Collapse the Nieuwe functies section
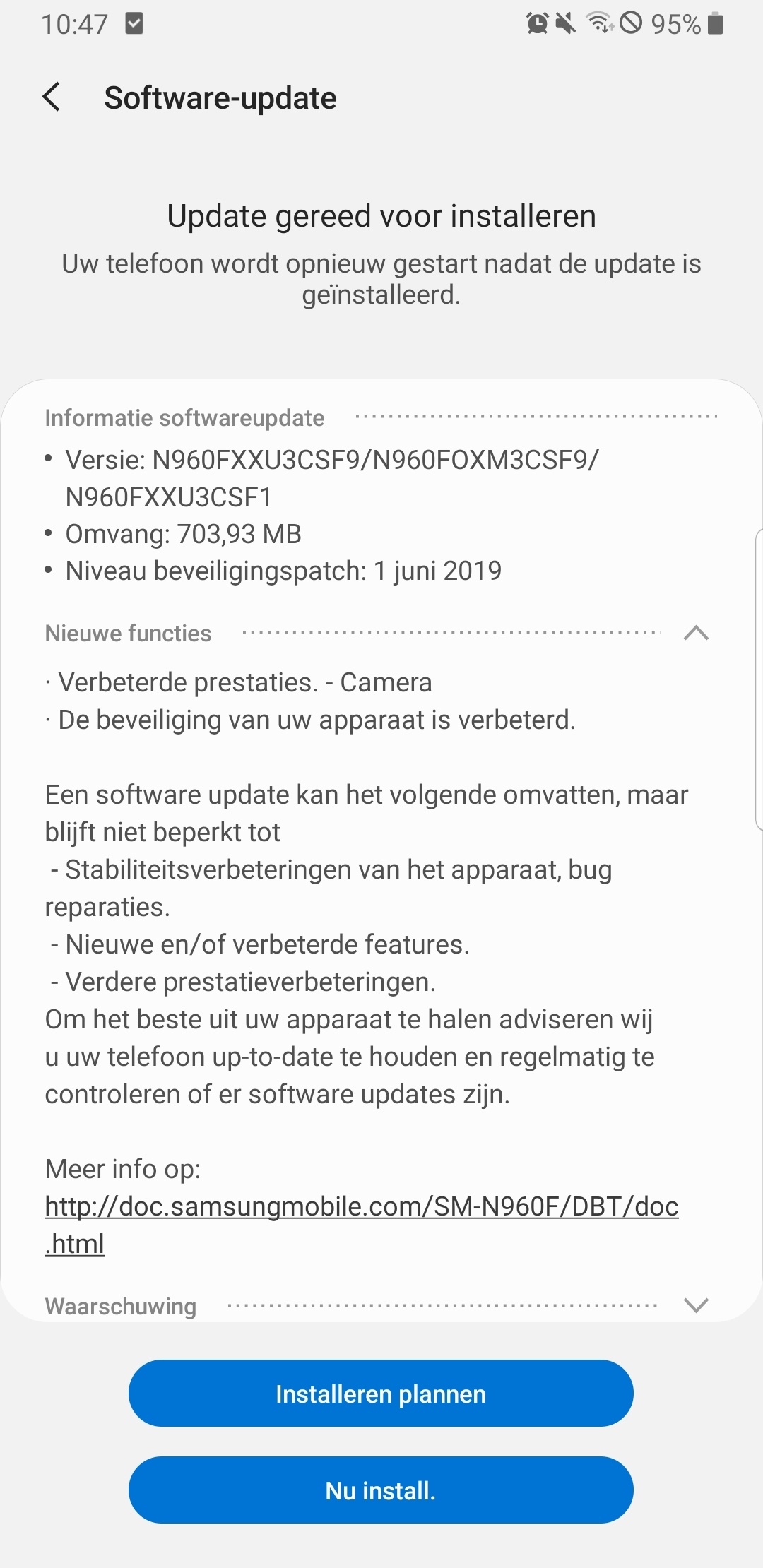Screen dimensions: 763x1568 click(696, 633)
